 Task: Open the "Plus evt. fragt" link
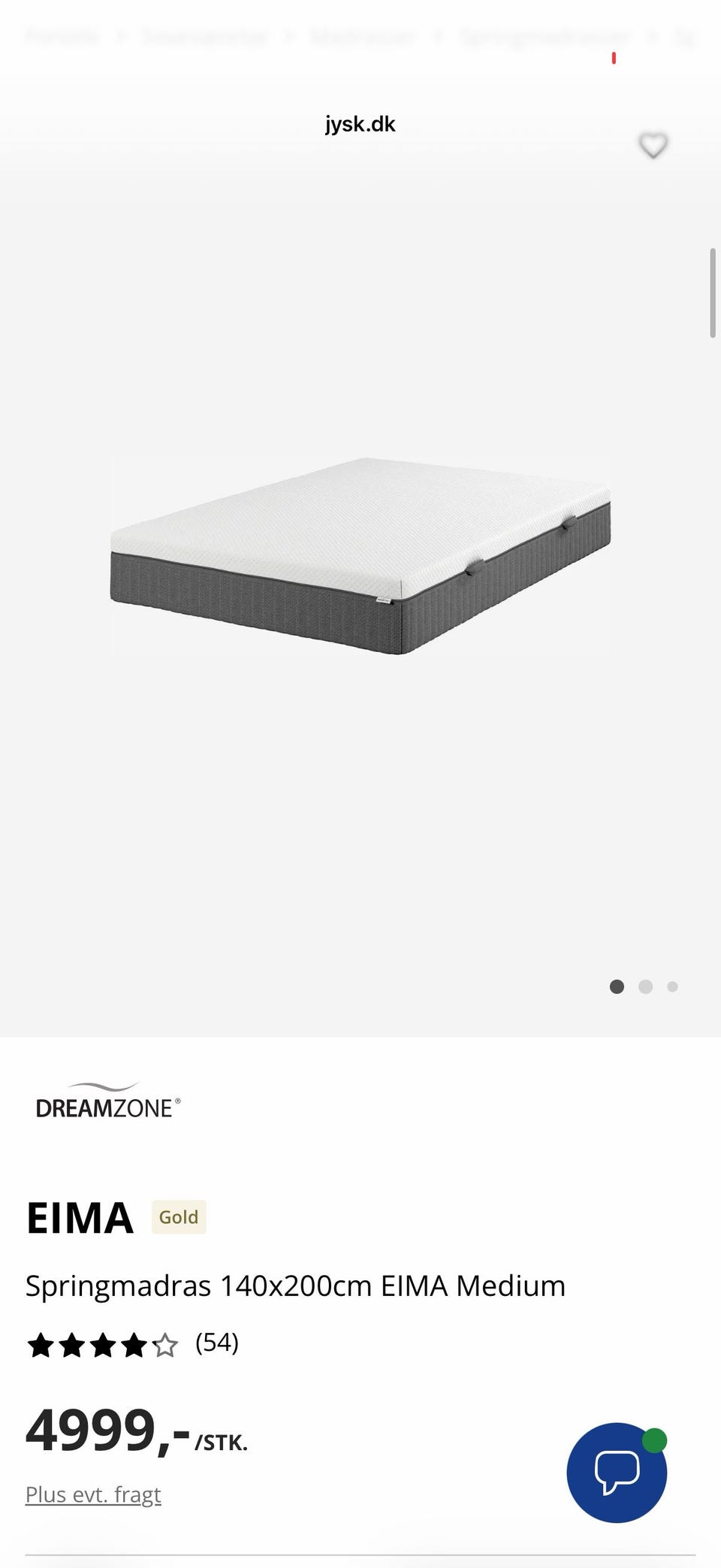click(x=93, y=1494)
